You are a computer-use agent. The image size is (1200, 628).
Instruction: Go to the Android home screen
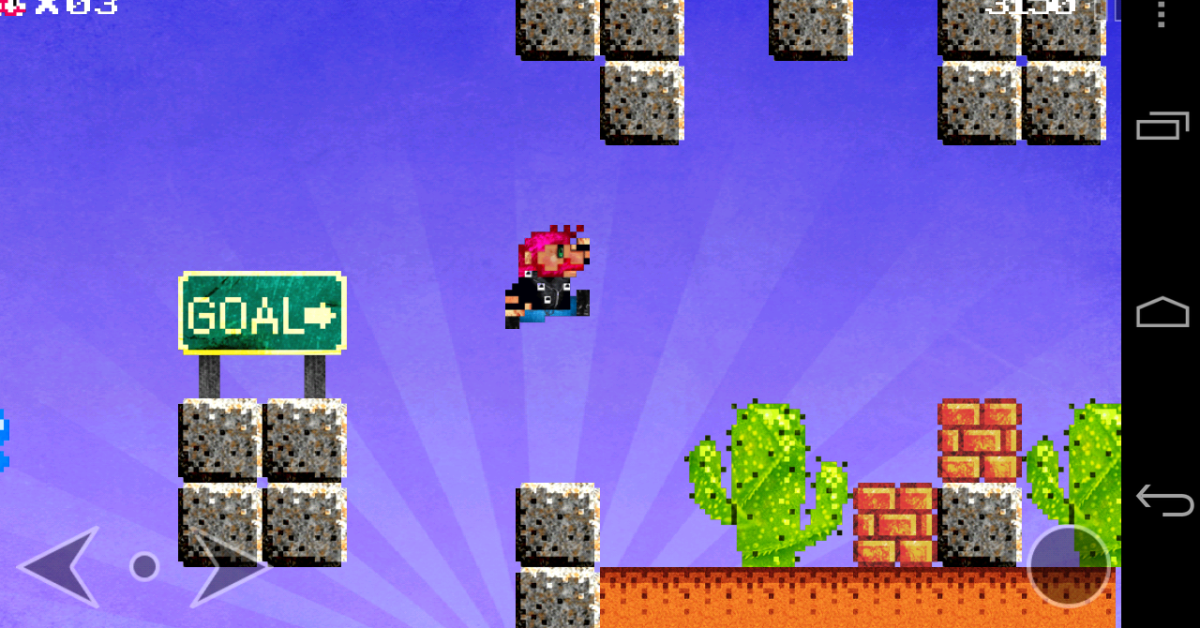point(1160,312)
